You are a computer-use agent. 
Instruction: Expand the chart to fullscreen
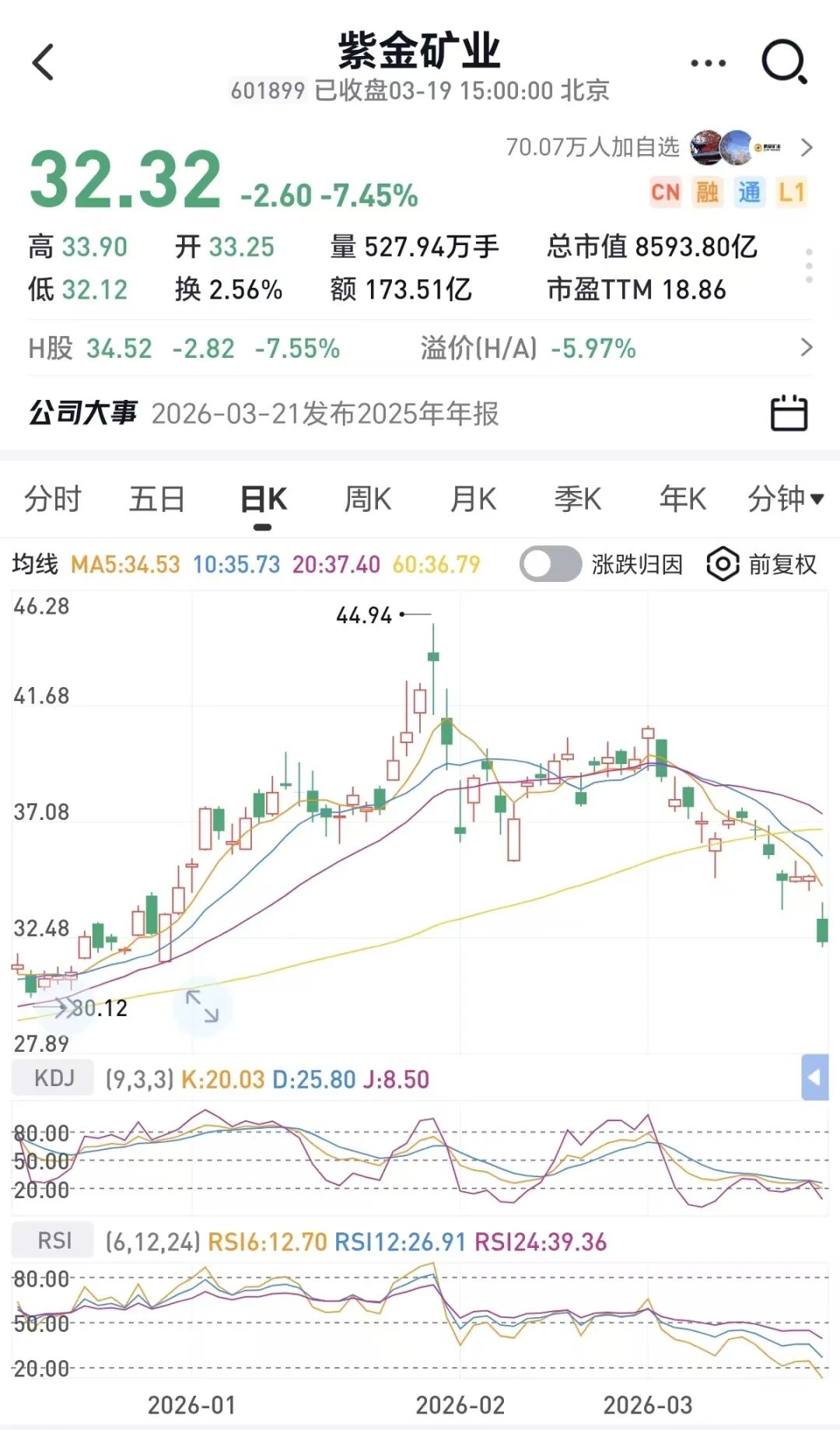202,1007
